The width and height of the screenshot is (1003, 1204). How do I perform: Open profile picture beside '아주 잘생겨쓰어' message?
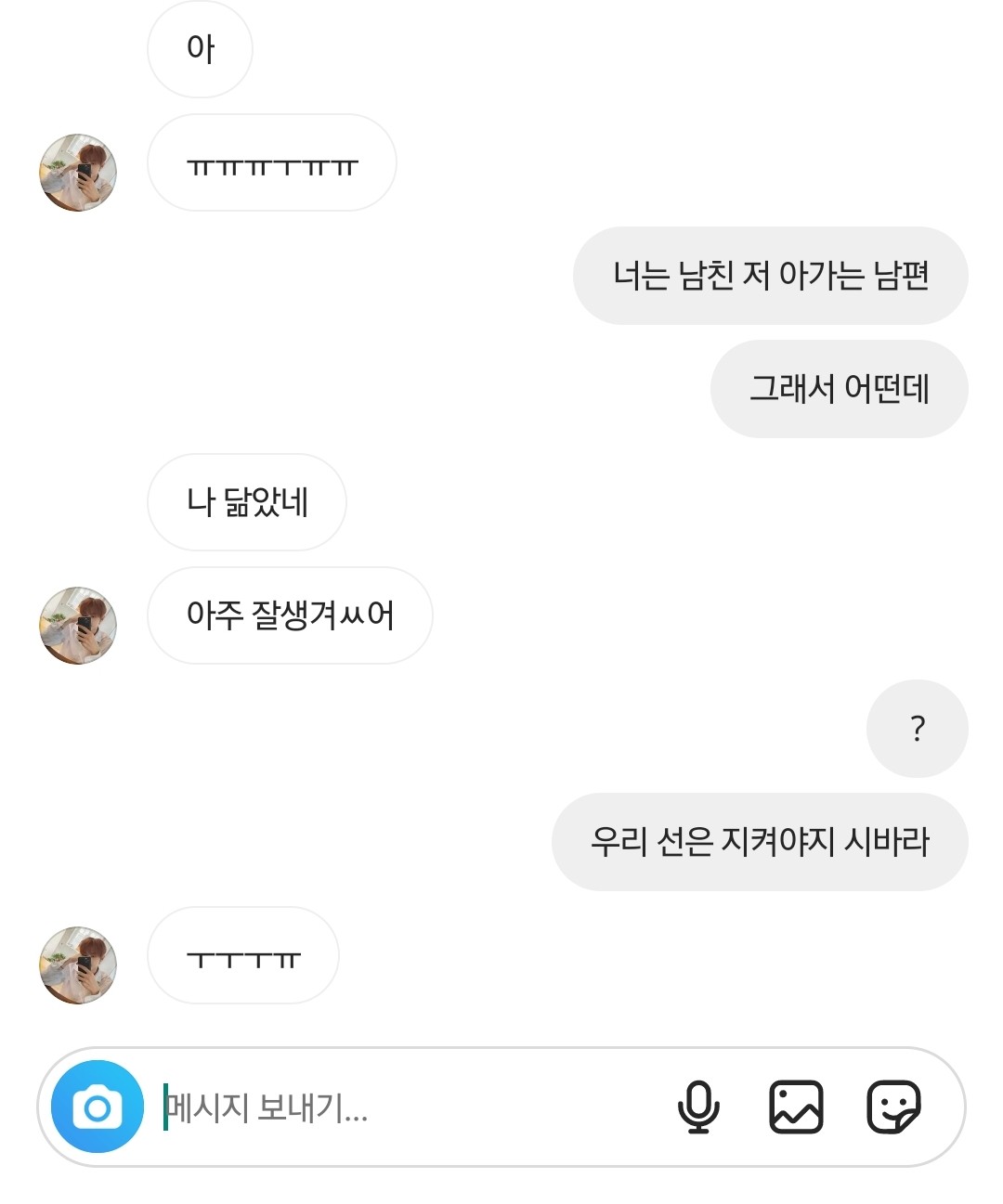78,625
